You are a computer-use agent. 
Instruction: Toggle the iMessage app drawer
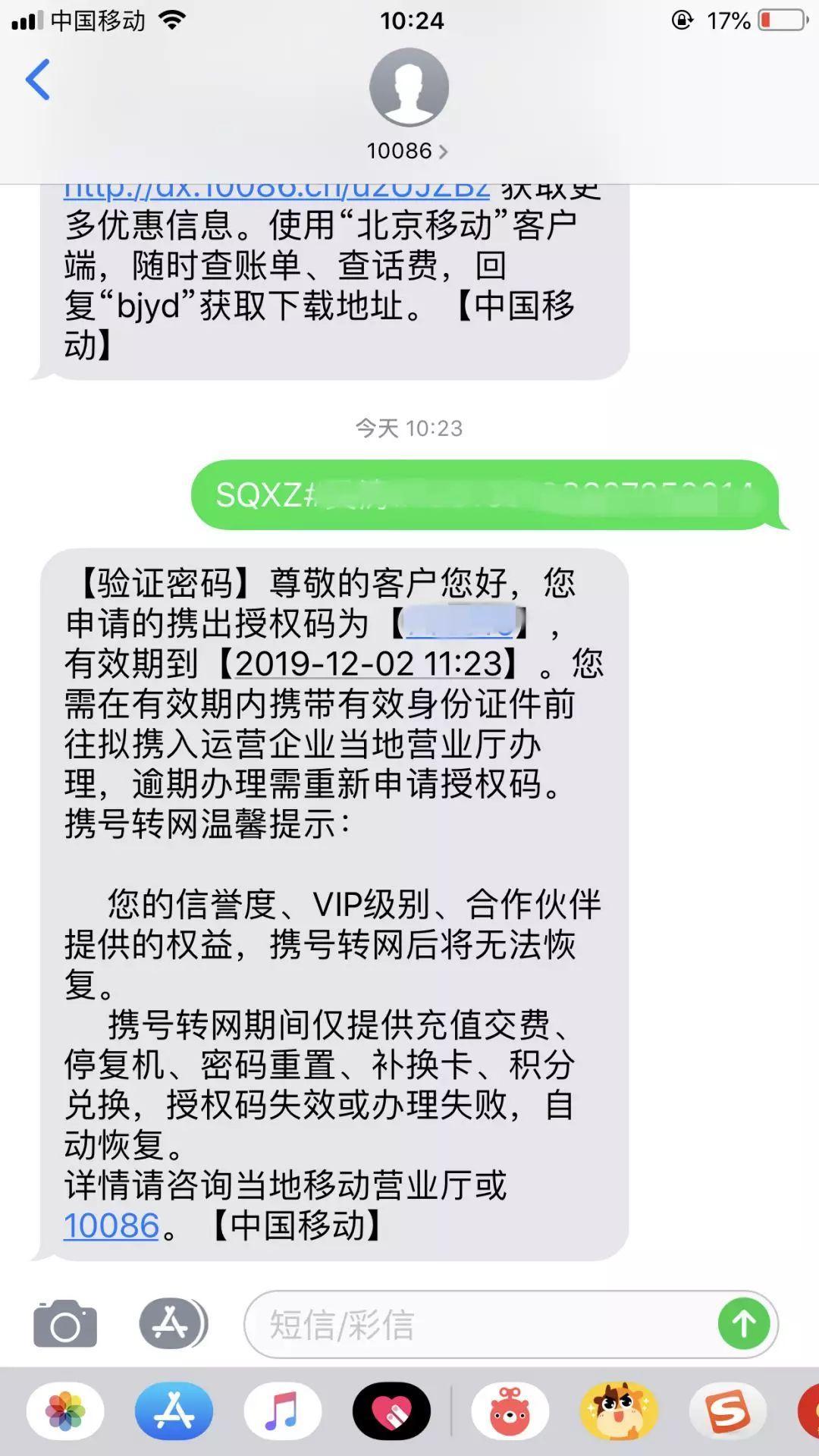[172, 1323]
